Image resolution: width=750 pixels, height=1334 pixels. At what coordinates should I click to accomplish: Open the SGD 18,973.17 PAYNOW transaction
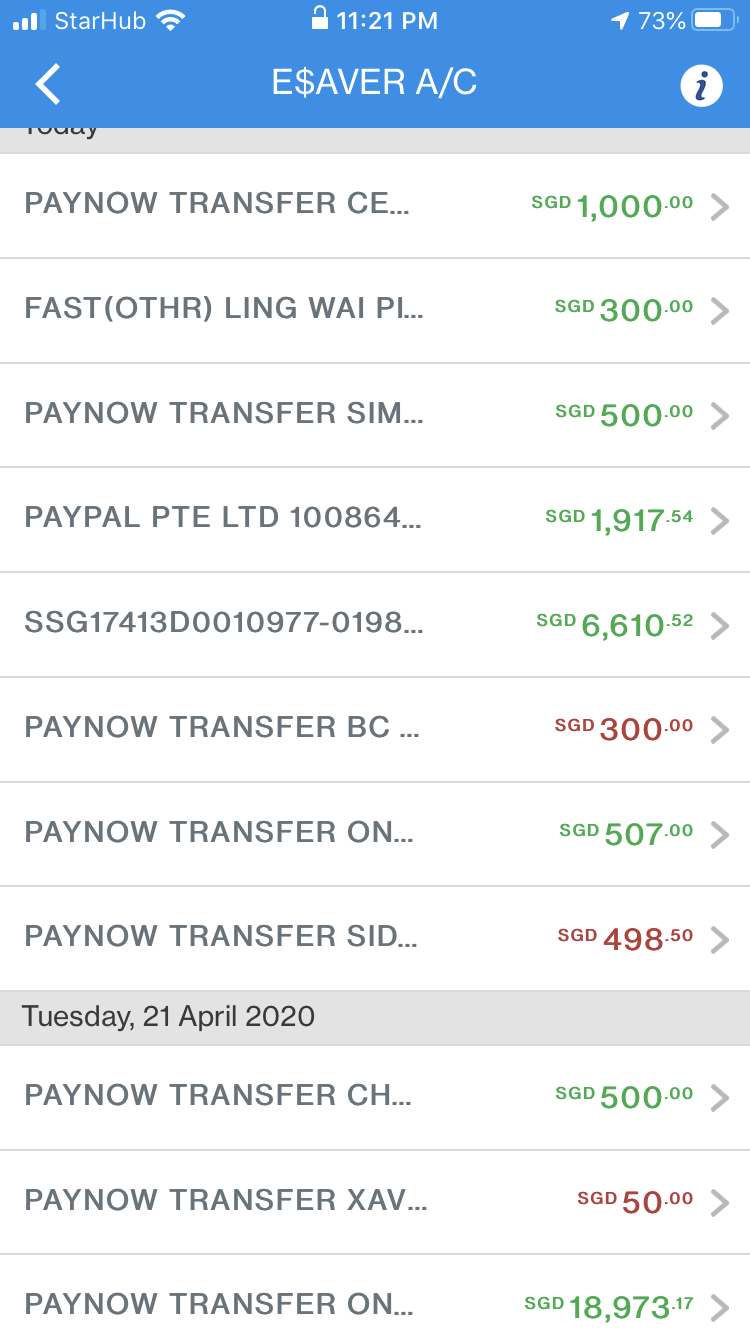(375, 1305)
